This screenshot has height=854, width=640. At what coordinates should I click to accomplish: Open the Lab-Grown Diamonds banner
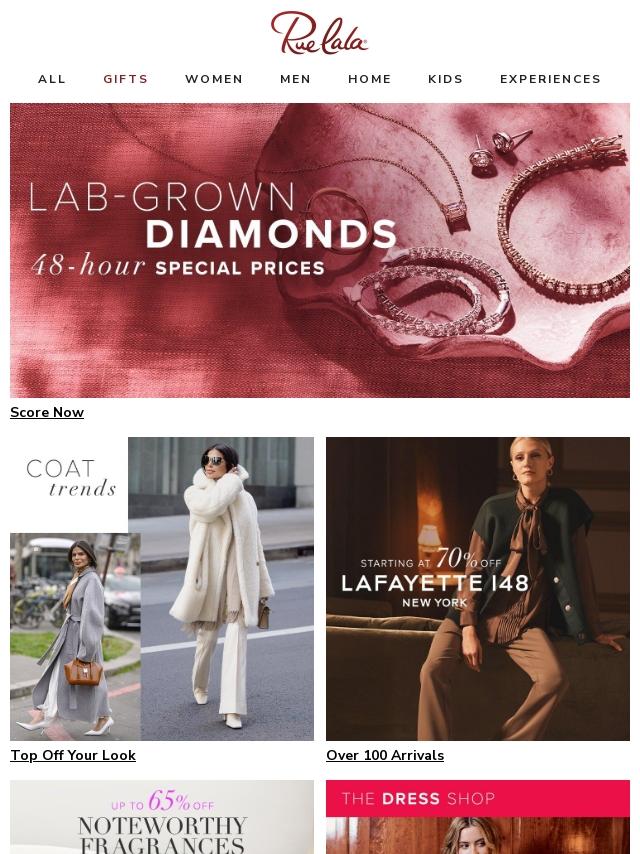(x=320, y=250)
